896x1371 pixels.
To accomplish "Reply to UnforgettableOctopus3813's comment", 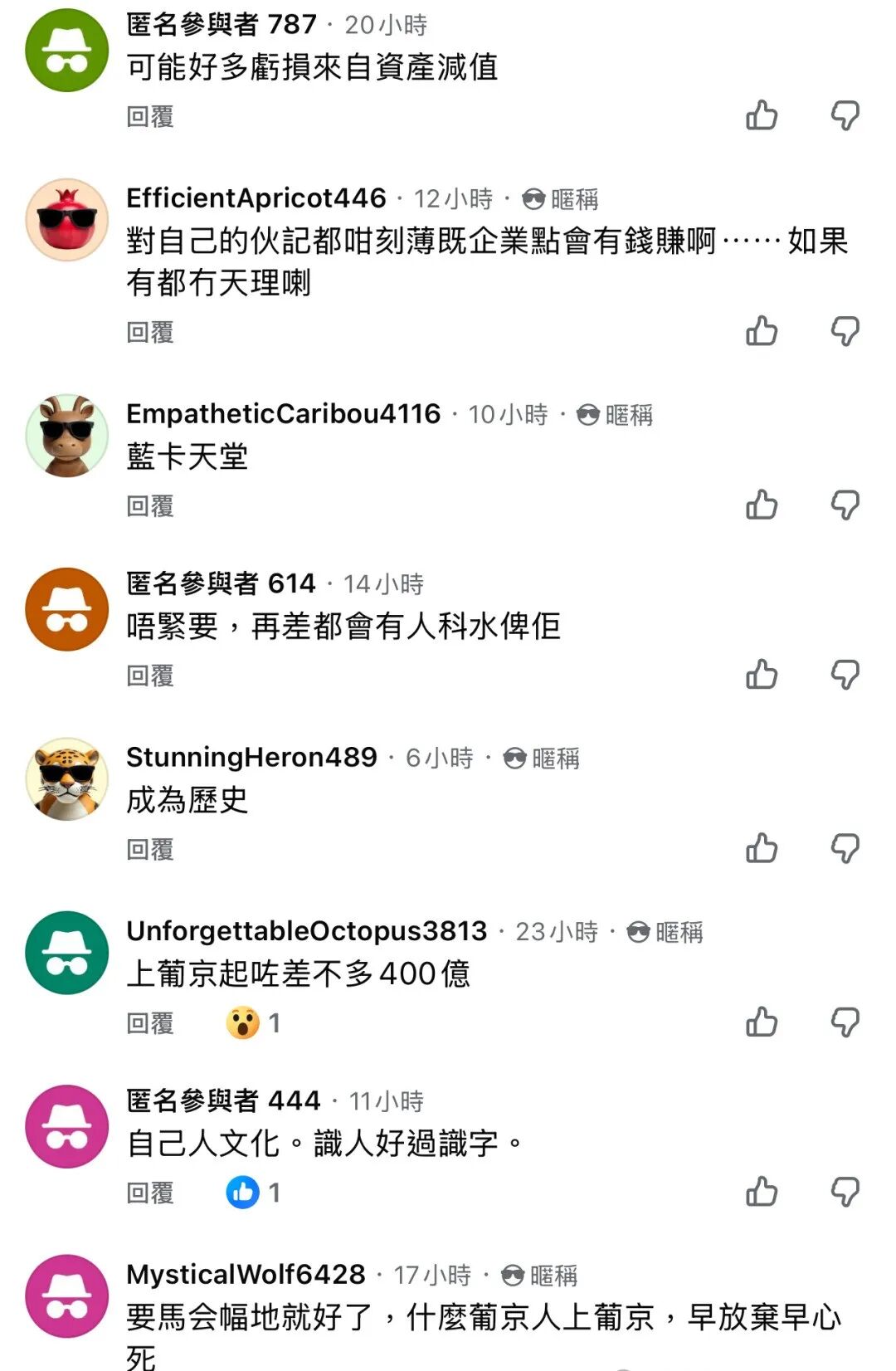I will click(x=150, y=1023).
